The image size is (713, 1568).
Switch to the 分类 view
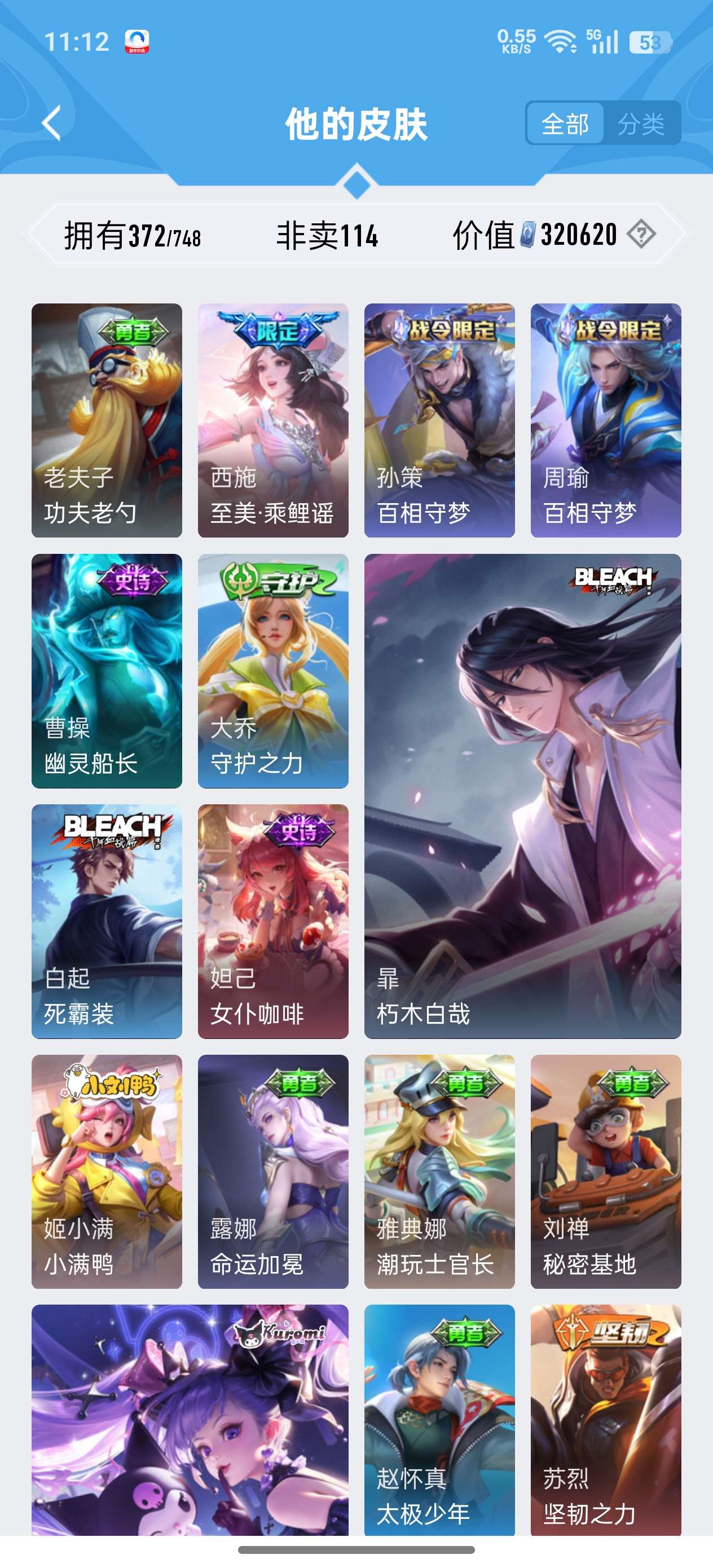click(641, 124)
